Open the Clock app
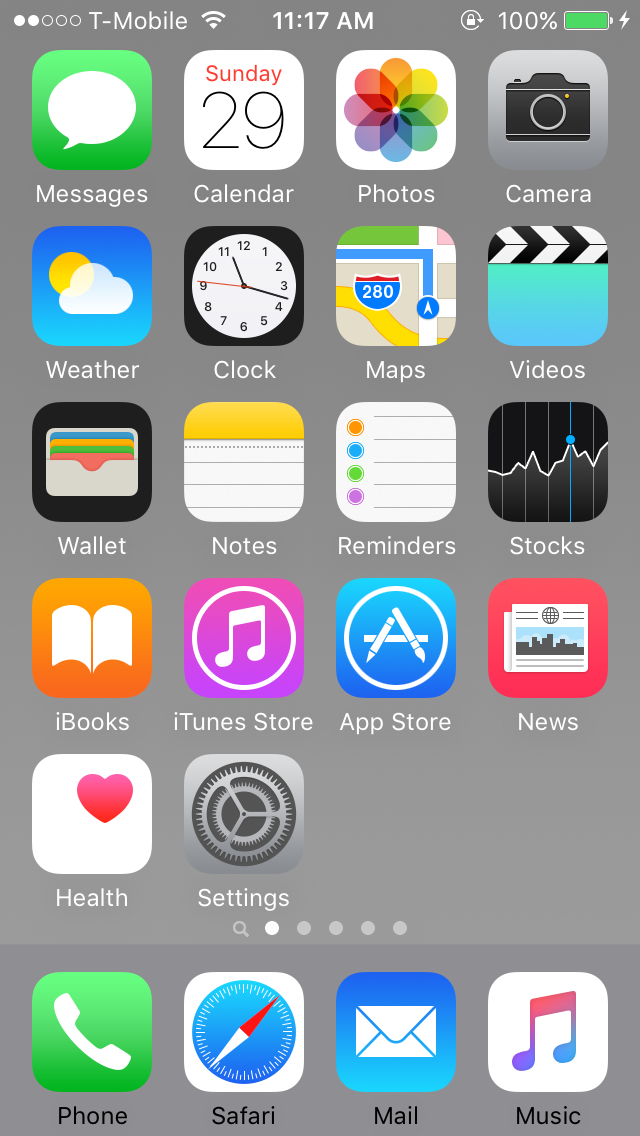 (244, 286)
